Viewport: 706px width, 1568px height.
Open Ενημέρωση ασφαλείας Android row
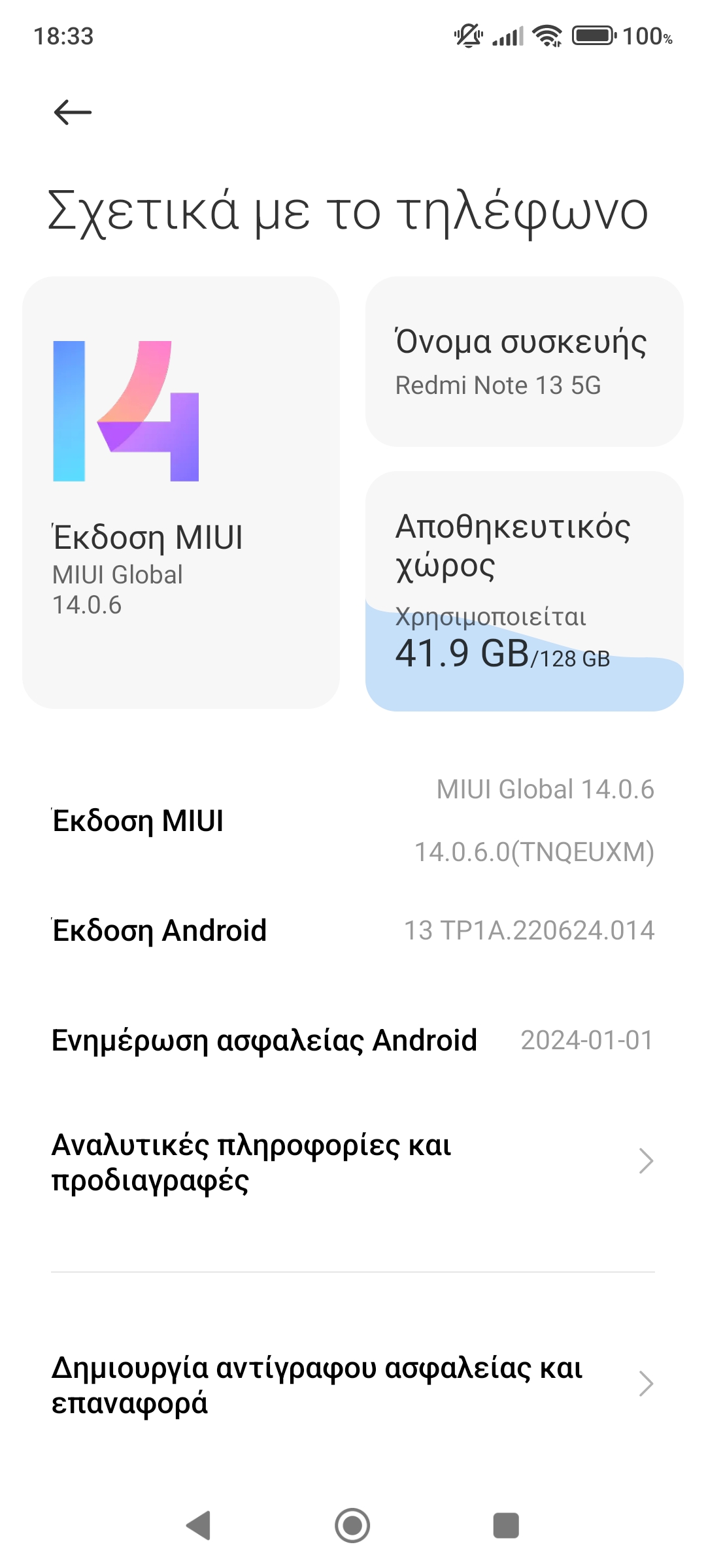tap(353, 1040)
